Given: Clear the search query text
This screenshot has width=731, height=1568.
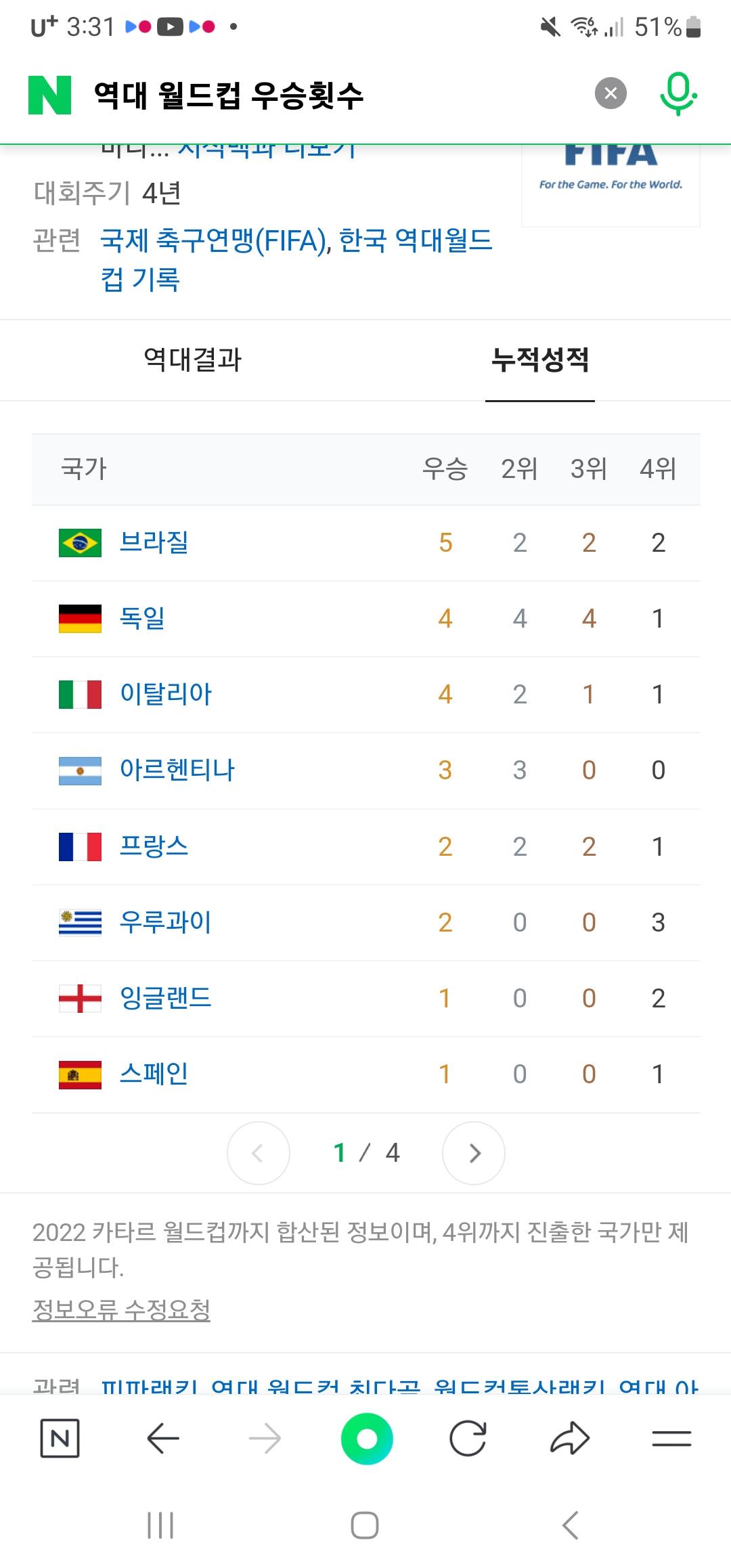Looking at the screenshot, I should click(x=611, y=93).
